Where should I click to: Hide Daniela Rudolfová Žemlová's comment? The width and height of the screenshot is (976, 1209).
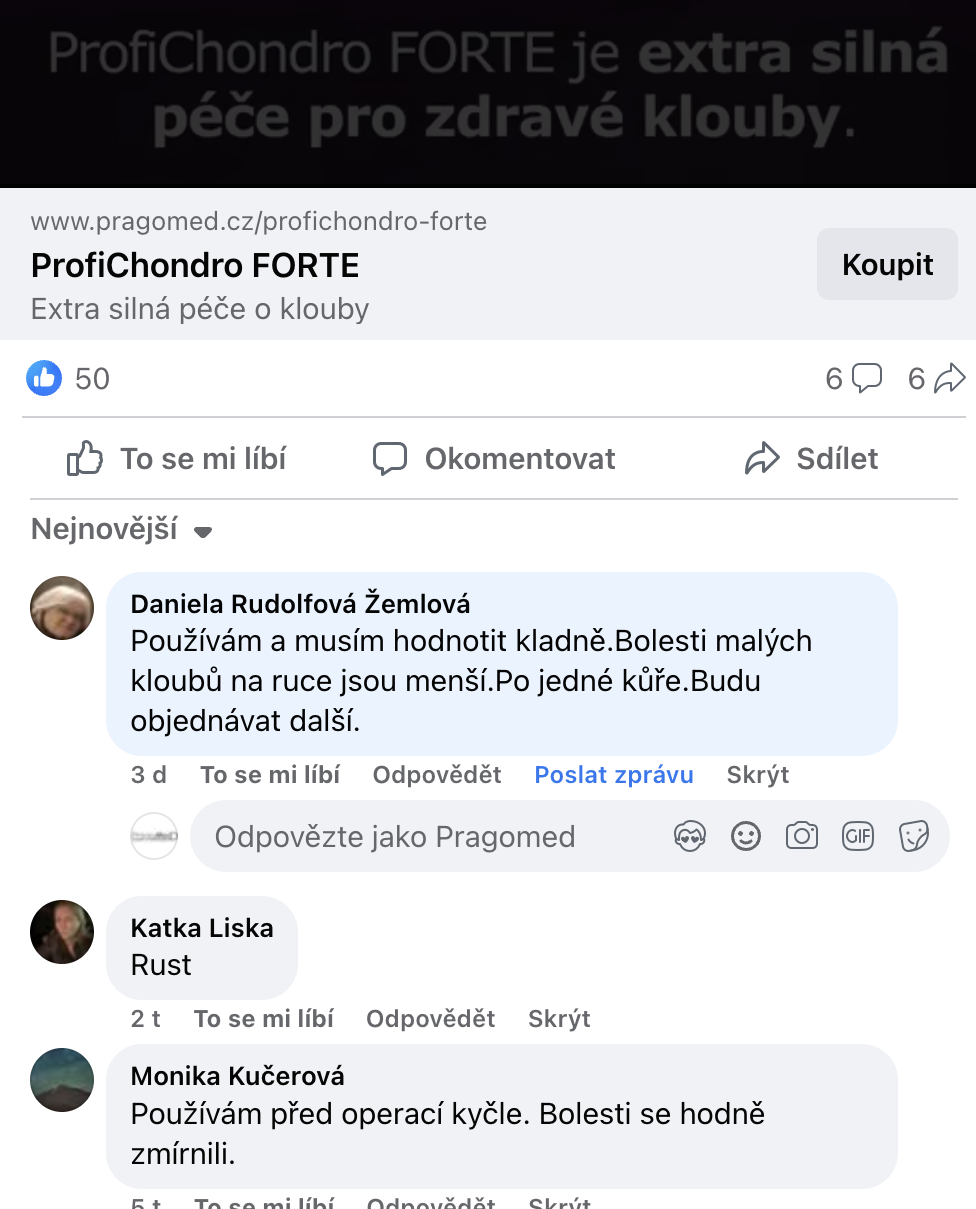[x=758, y=775]
